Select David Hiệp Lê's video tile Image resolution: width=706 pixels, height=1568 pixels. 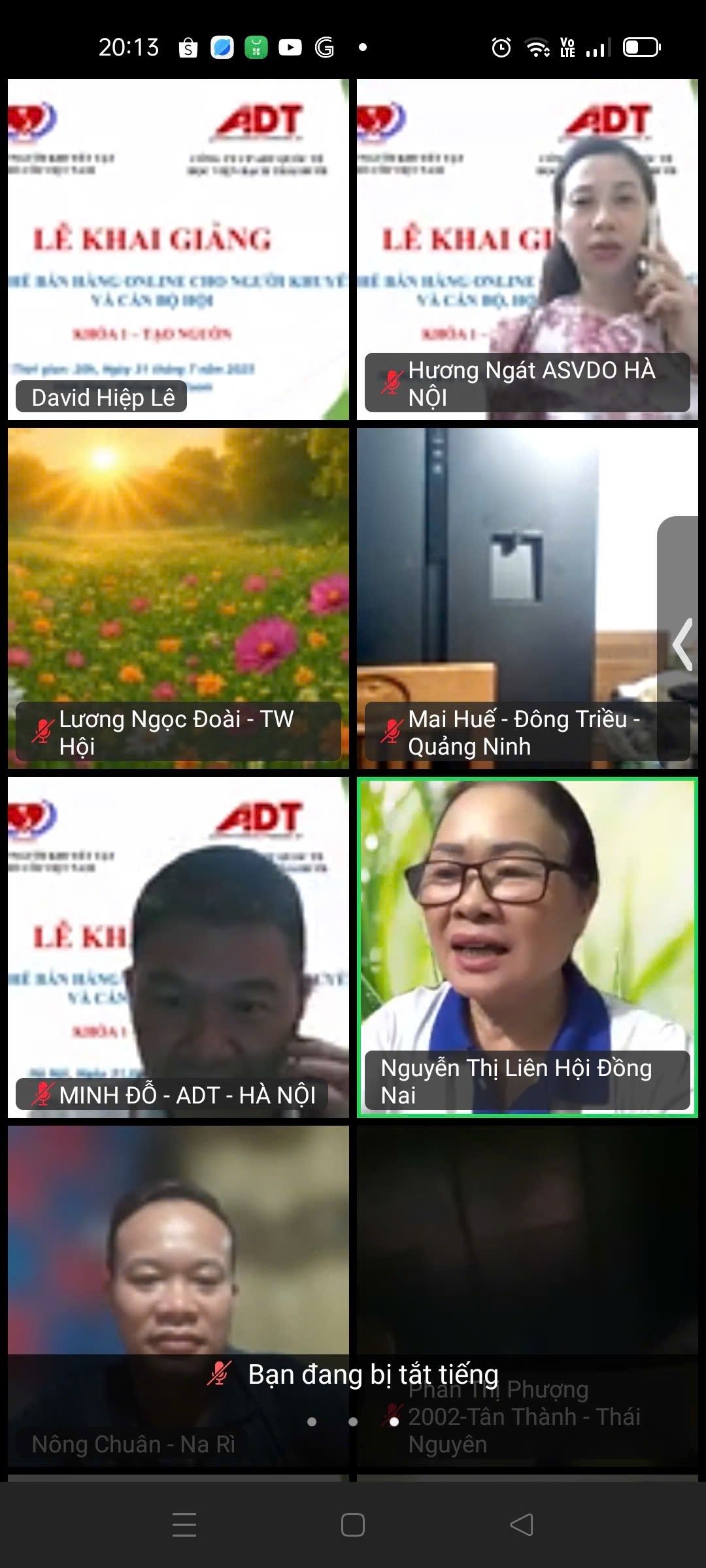pyautogui.click(x=178, y=248)
